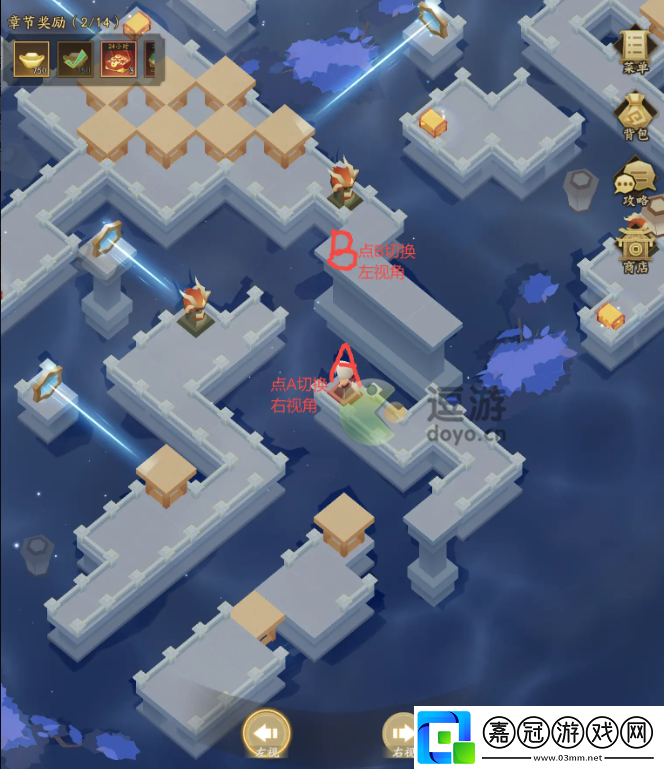Switch to left view with 左视 button
Viewport: 664px width, 769px height.
pos(266,735)
